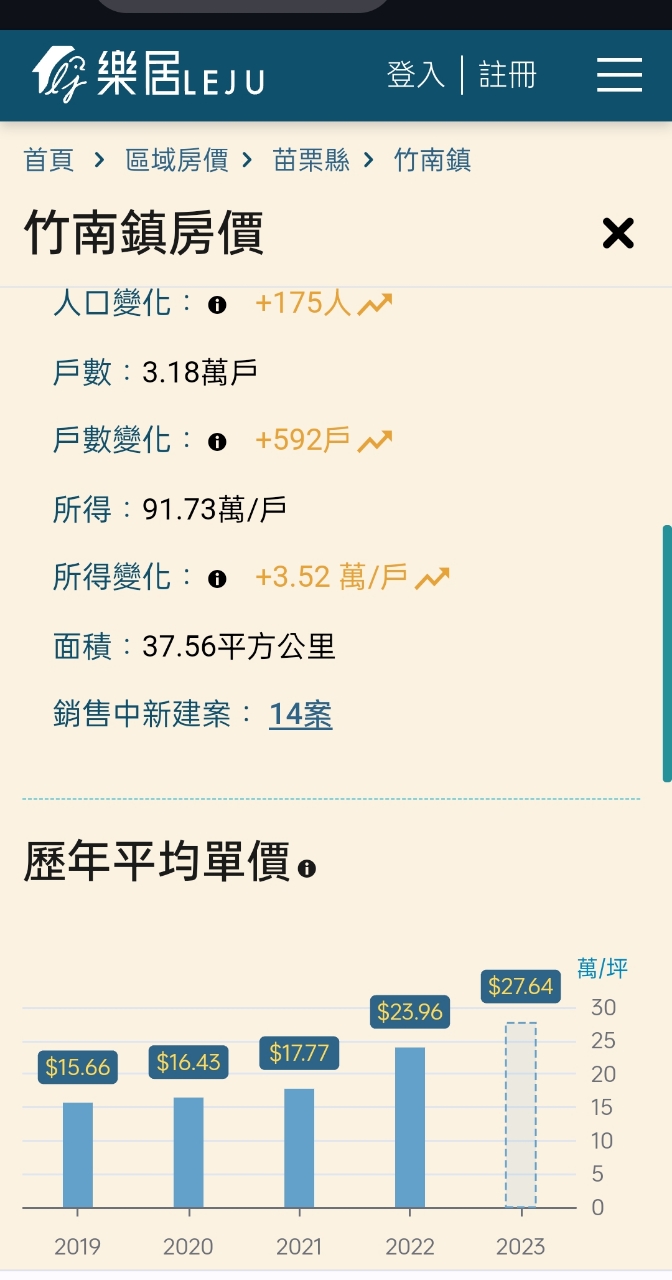The image size is (672, 1280).
Task: Close the 竹南鎮房價 panel
Action: click(618, 234)
